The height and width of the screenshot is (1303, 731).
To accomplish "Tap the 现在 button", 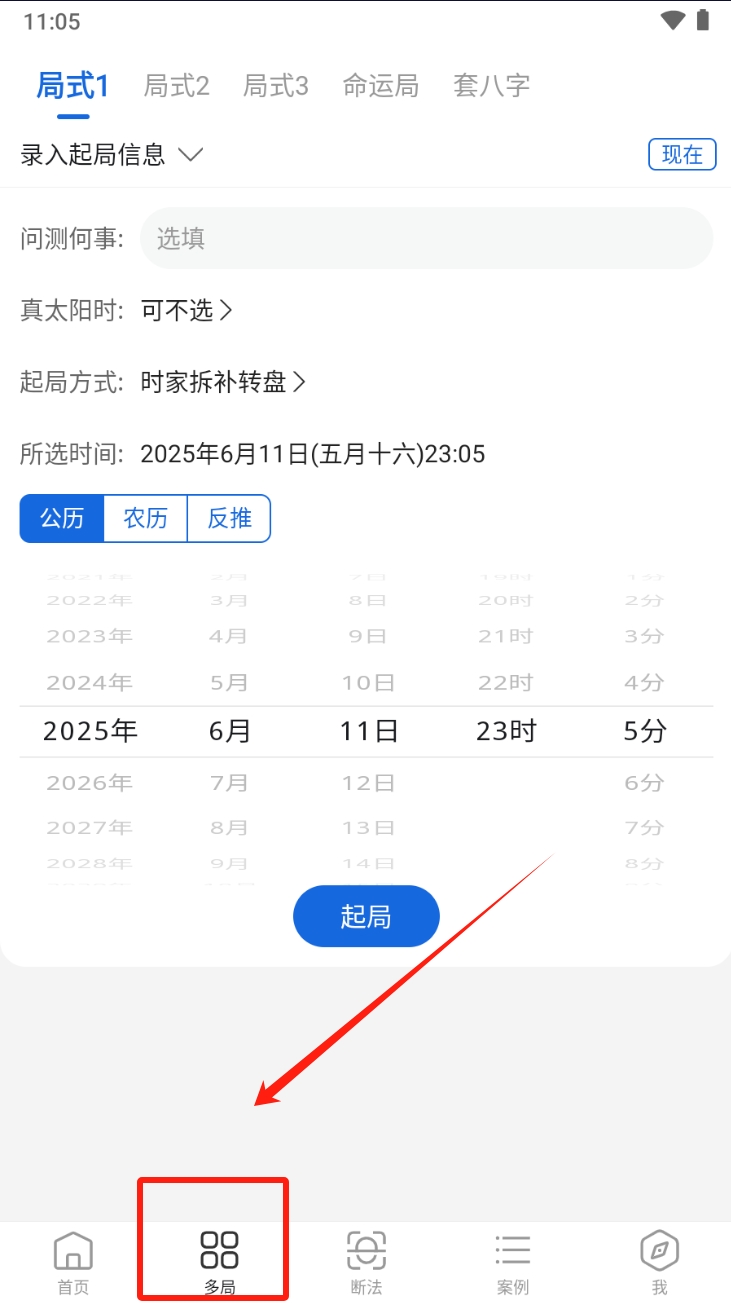I will point(682,154).
